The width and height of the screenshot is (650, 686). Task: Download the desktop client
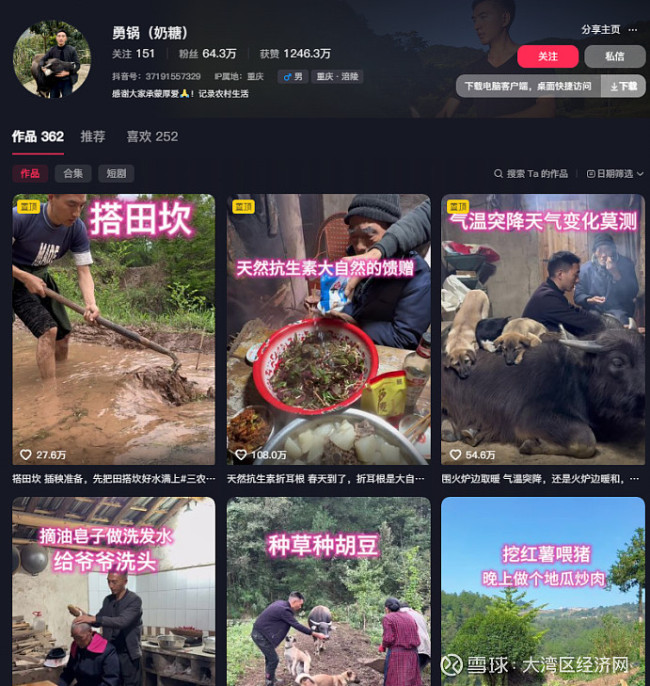pos(624,87)
